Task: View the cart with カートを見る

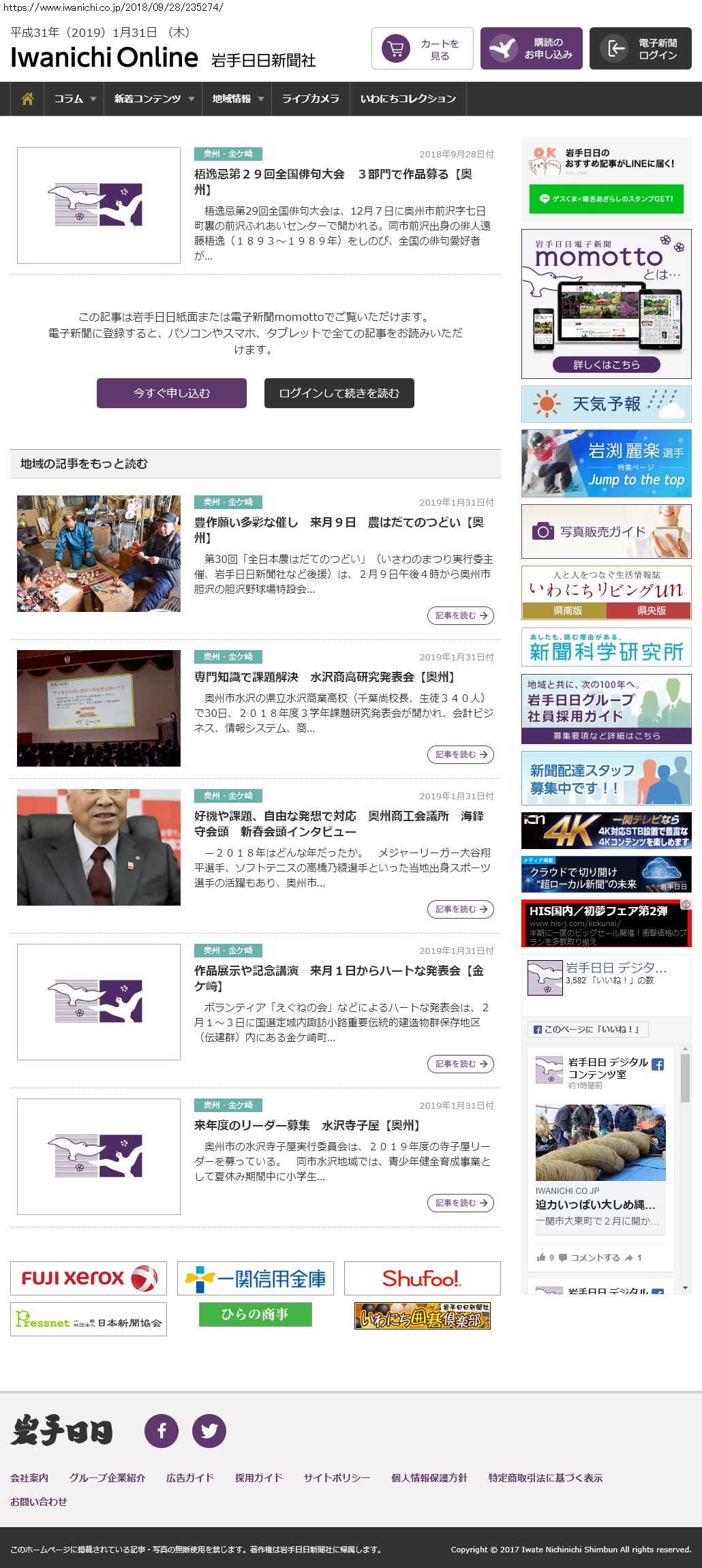Action: click(422, 49)
